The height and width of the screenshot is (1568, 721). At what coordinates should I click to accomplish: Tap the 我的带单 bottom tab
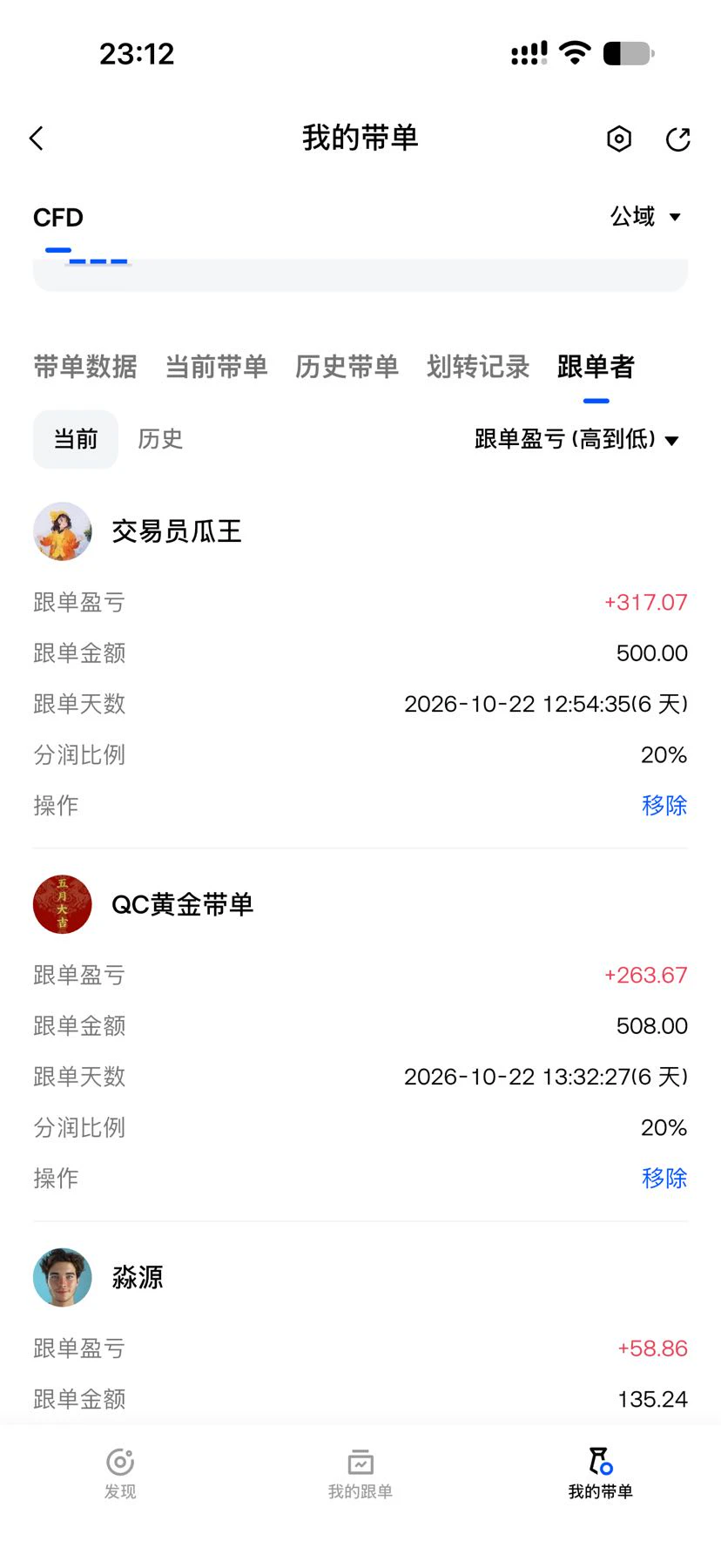[600, 1474]
